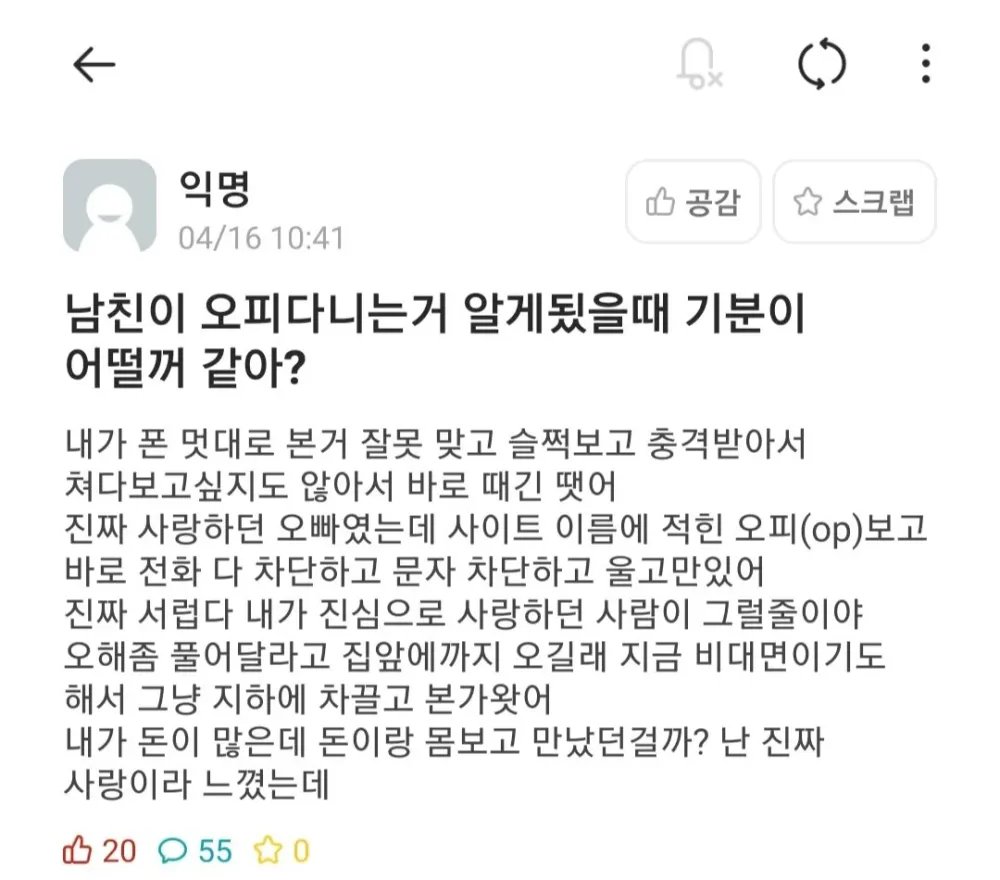Refresh the post with the circular arrows

click(x=822, y=66)
